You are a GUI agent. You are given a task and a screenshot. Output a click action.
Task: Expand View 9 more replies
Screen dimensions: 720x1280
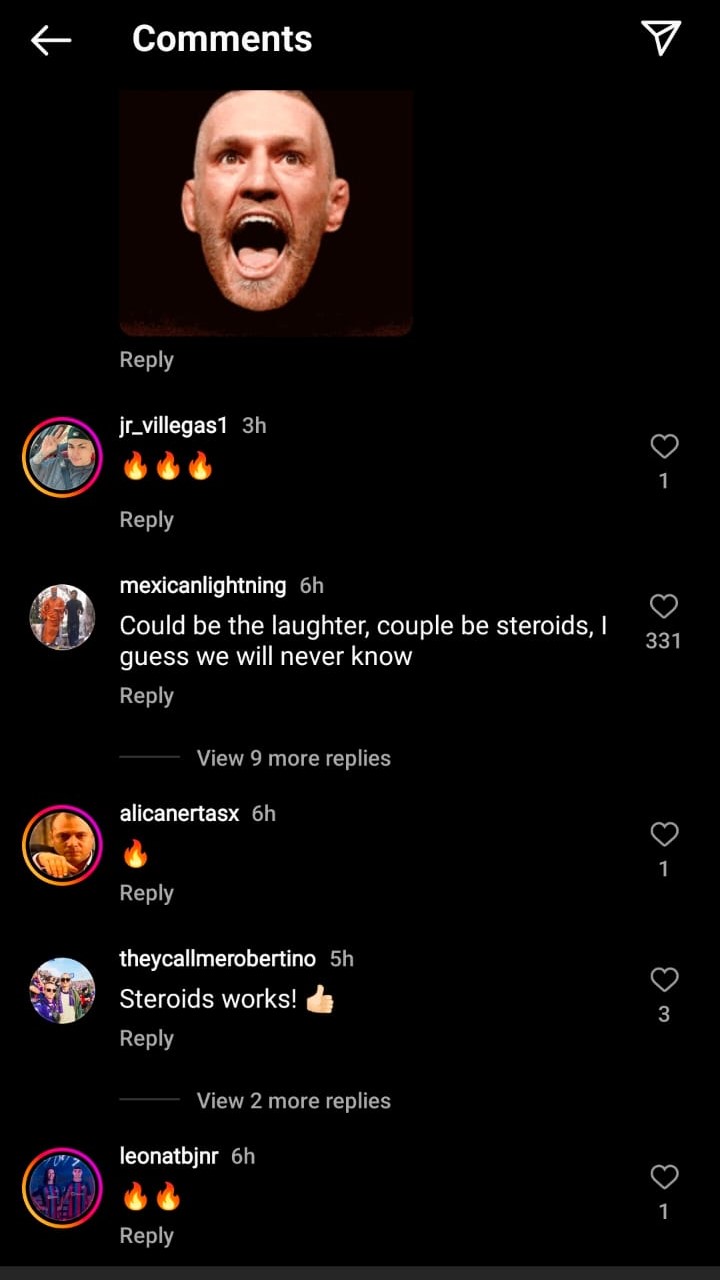click(293, 758)
